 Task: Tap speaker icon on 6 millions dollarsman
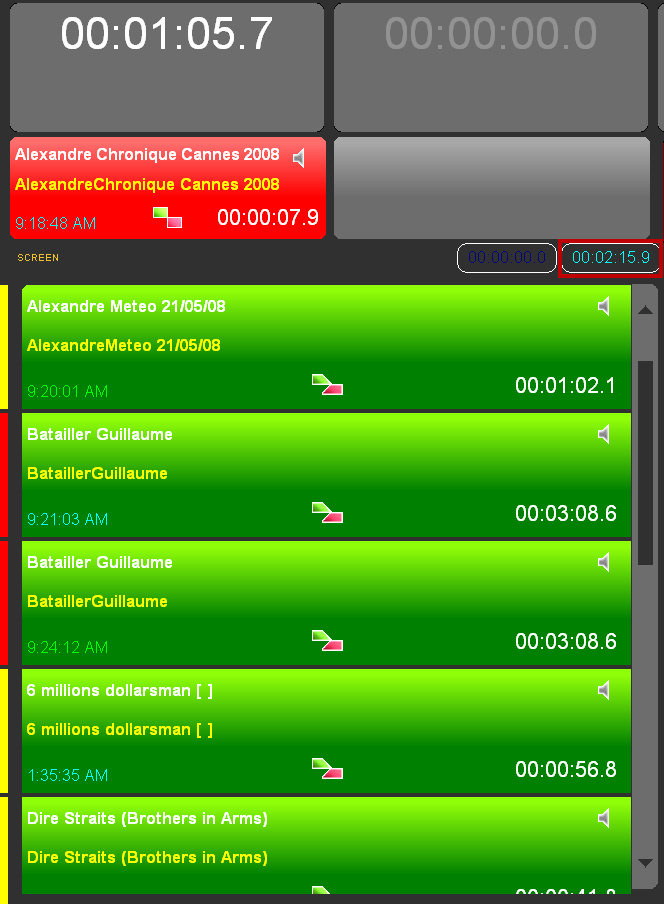click(x=604, y=690)
